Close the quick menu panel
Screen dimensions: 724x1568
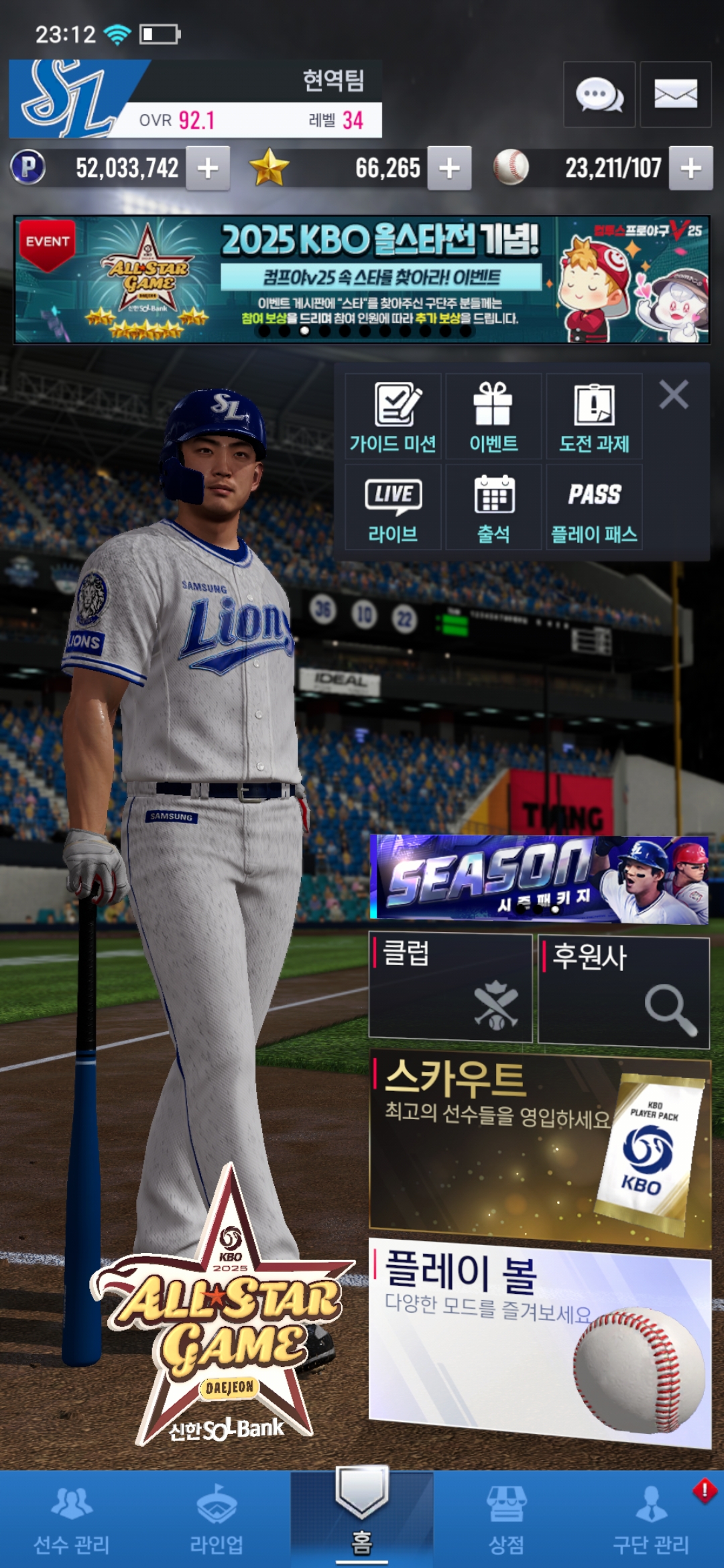click(674, 395)
